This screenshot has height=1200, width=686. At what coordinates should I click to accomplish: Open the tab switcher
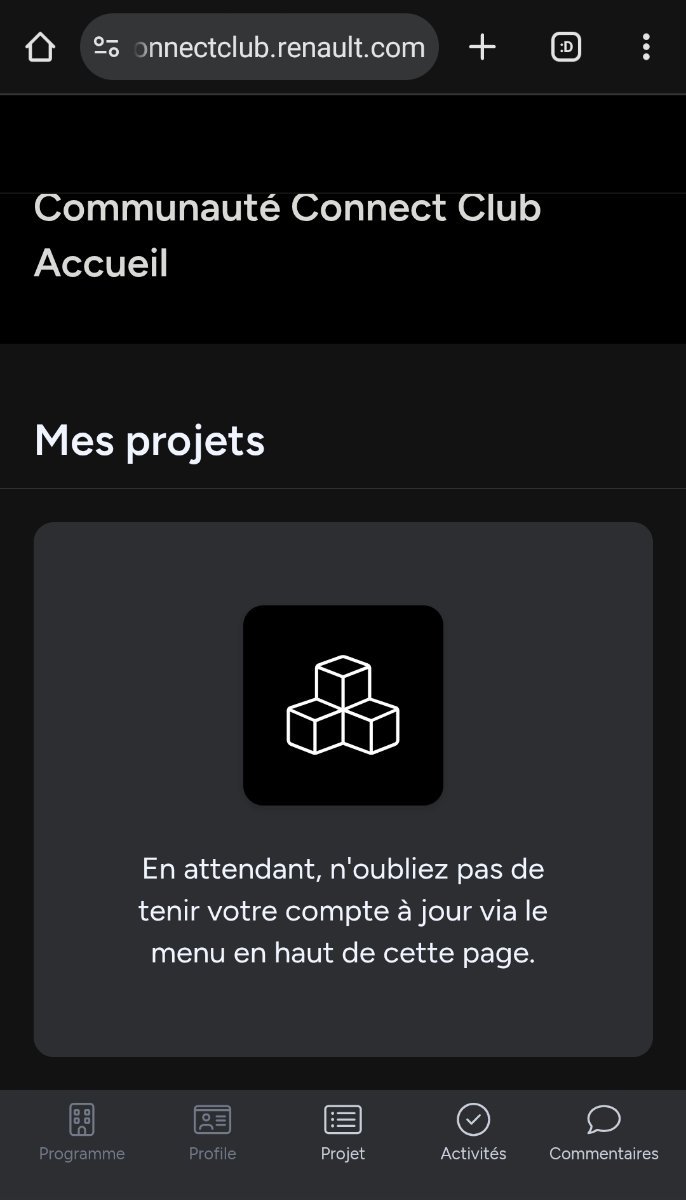tap(566, 47)
